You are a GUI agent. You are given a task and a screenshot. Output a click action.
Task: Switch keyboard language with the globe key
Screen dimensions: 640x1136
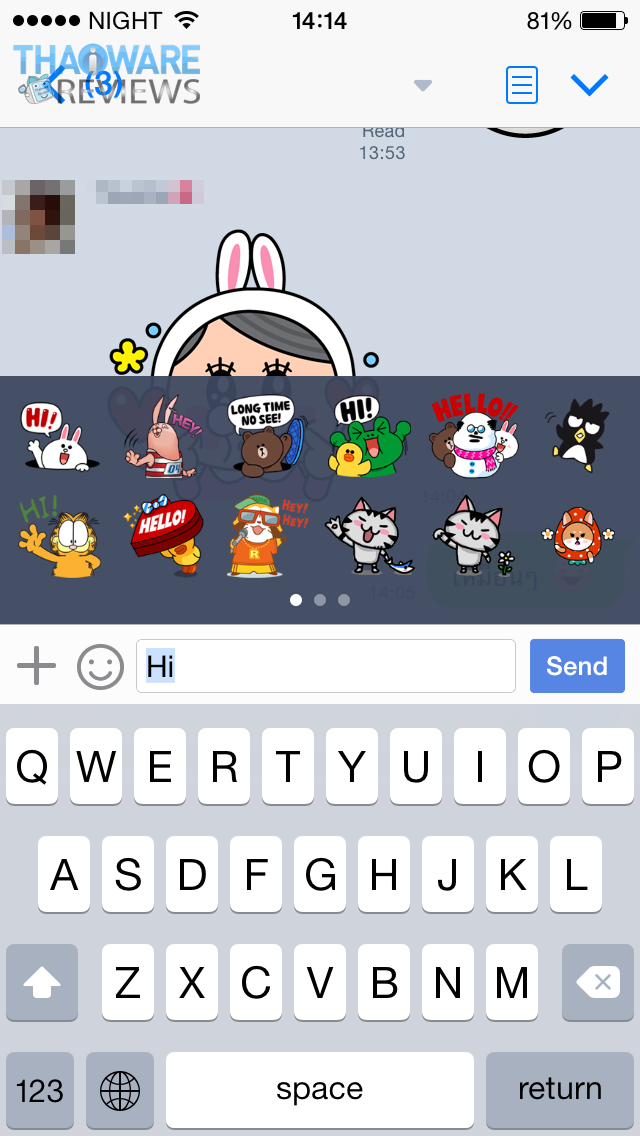point(120,1089)
